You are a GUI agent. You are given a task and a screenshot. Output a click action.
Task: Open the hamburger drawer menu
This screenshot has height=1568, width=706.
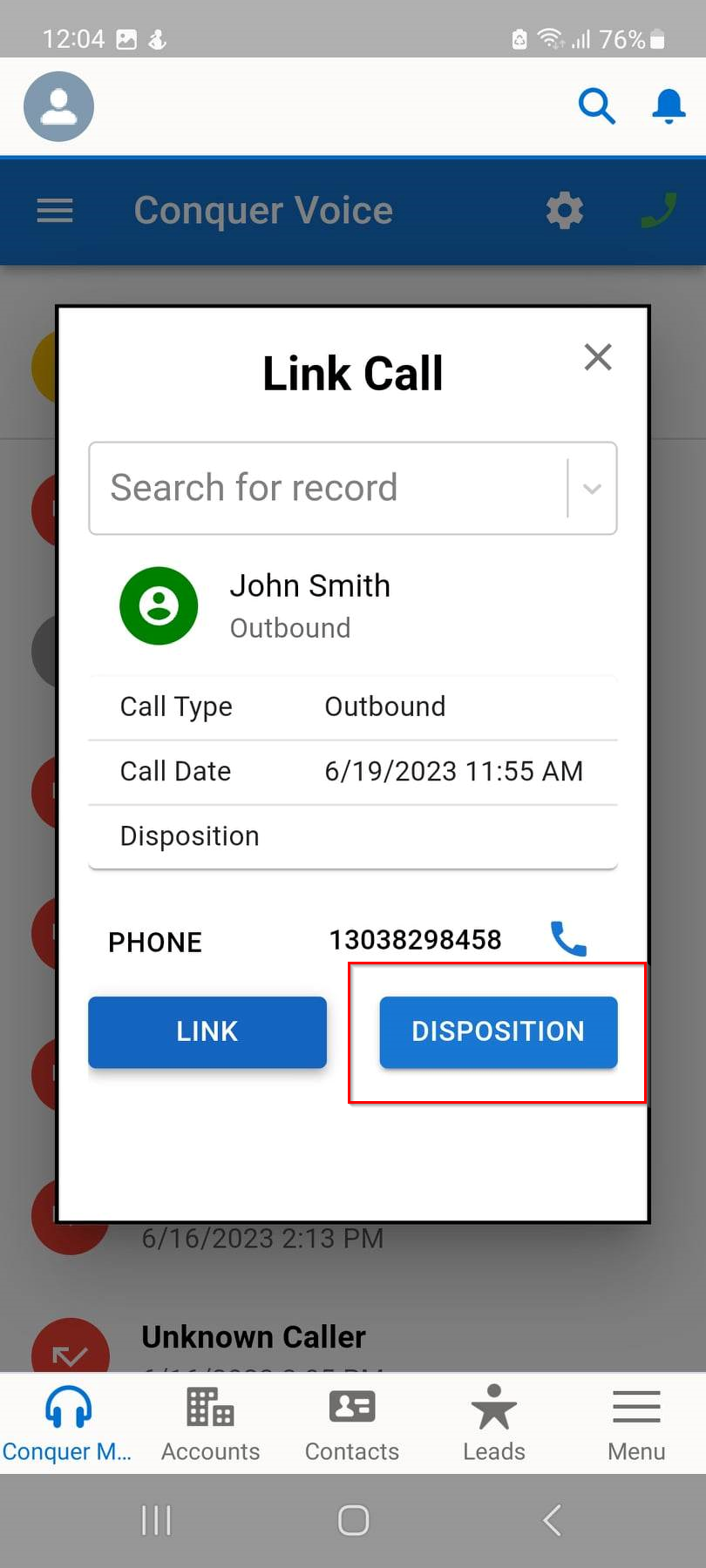(x=55, y=211)
